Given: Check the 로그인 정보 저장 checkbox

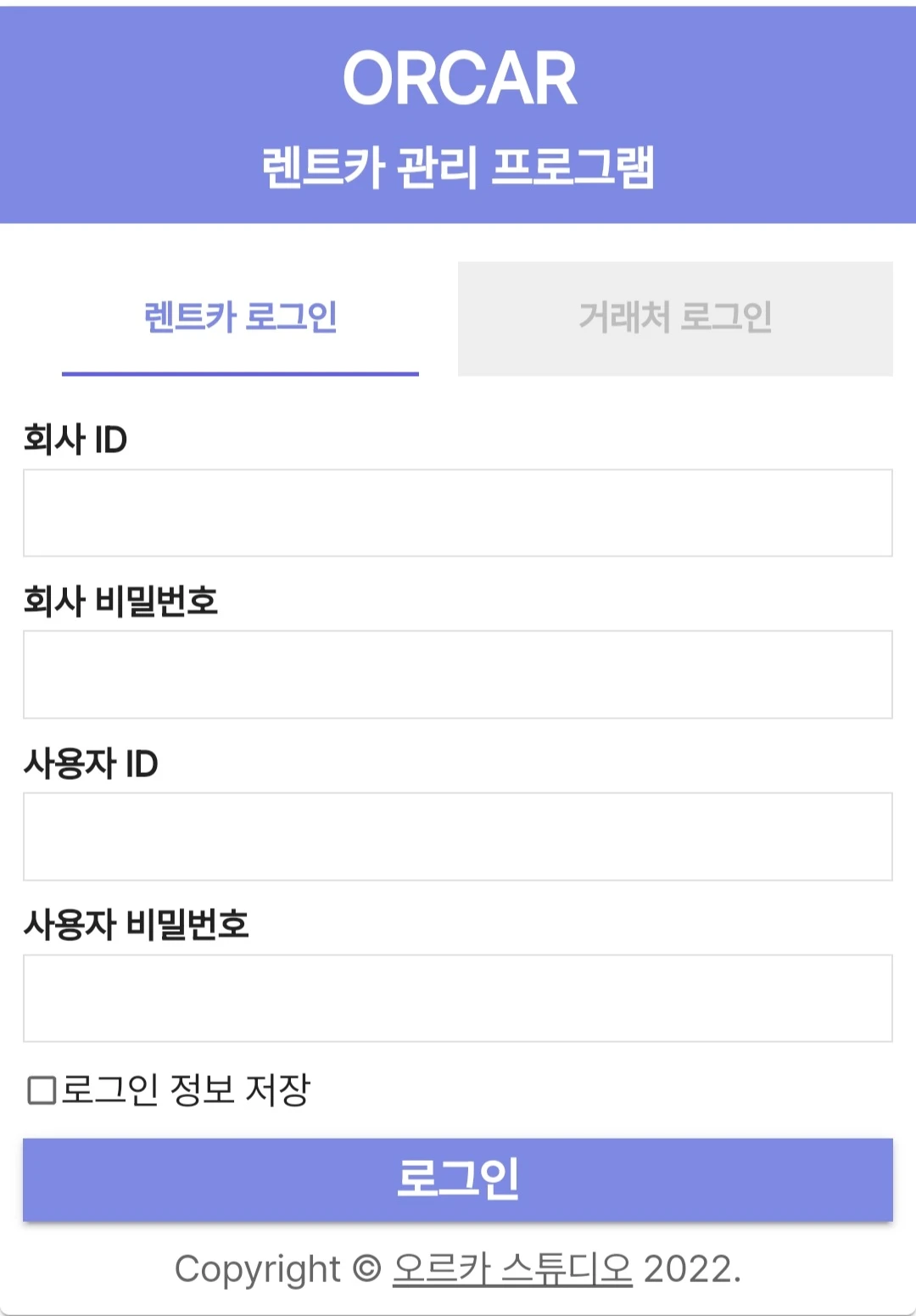Looking at the screenshot, I should coord(42,1090).
